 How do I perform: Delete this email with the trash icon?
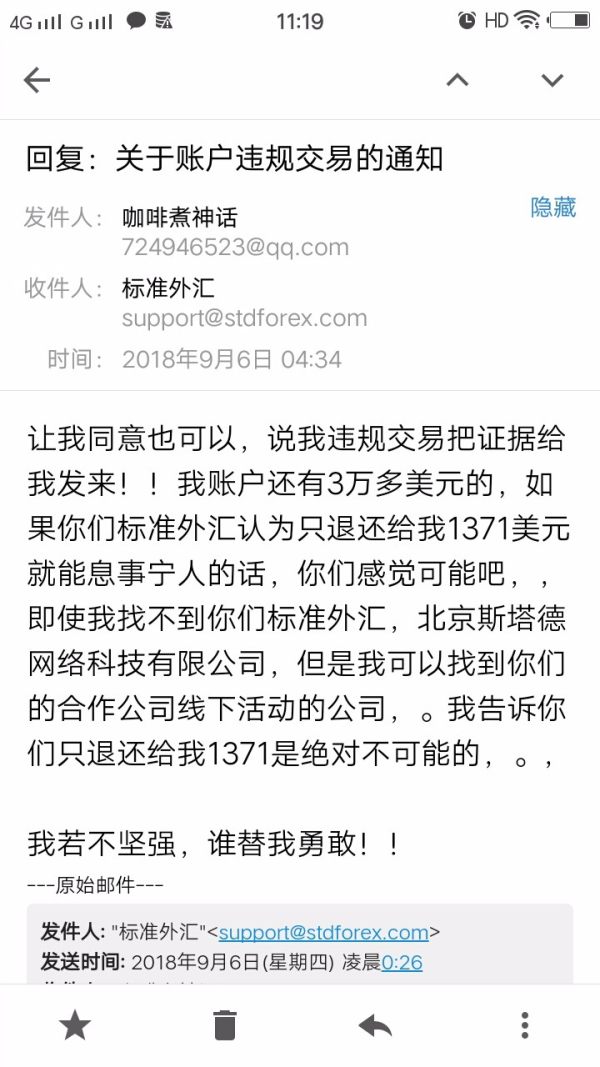pyautogui.click(x=225, y=1025)
